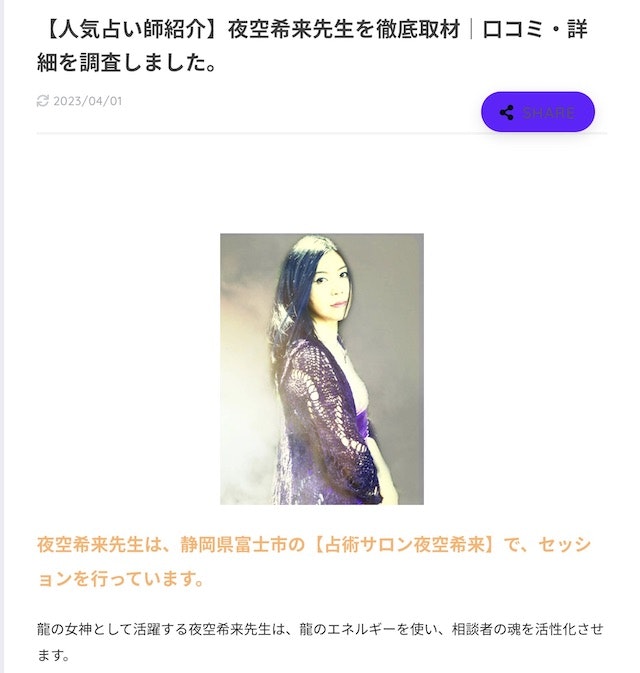
Task: Tap the purple SHARE button
Action: 538,112
